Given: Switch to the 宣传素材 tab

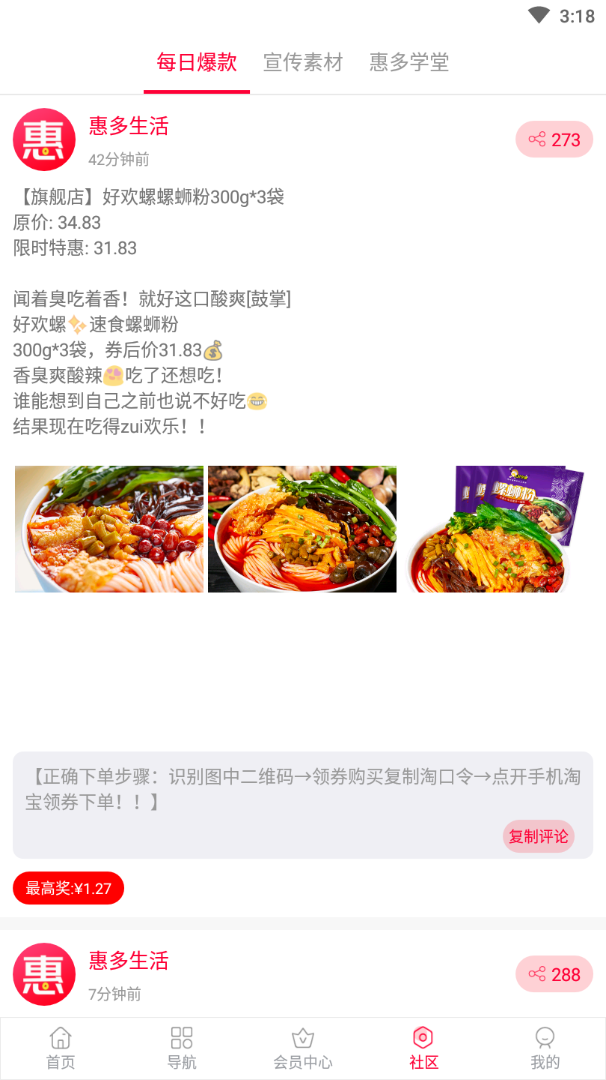Looking at the screenshot, I should click(302, 62).
